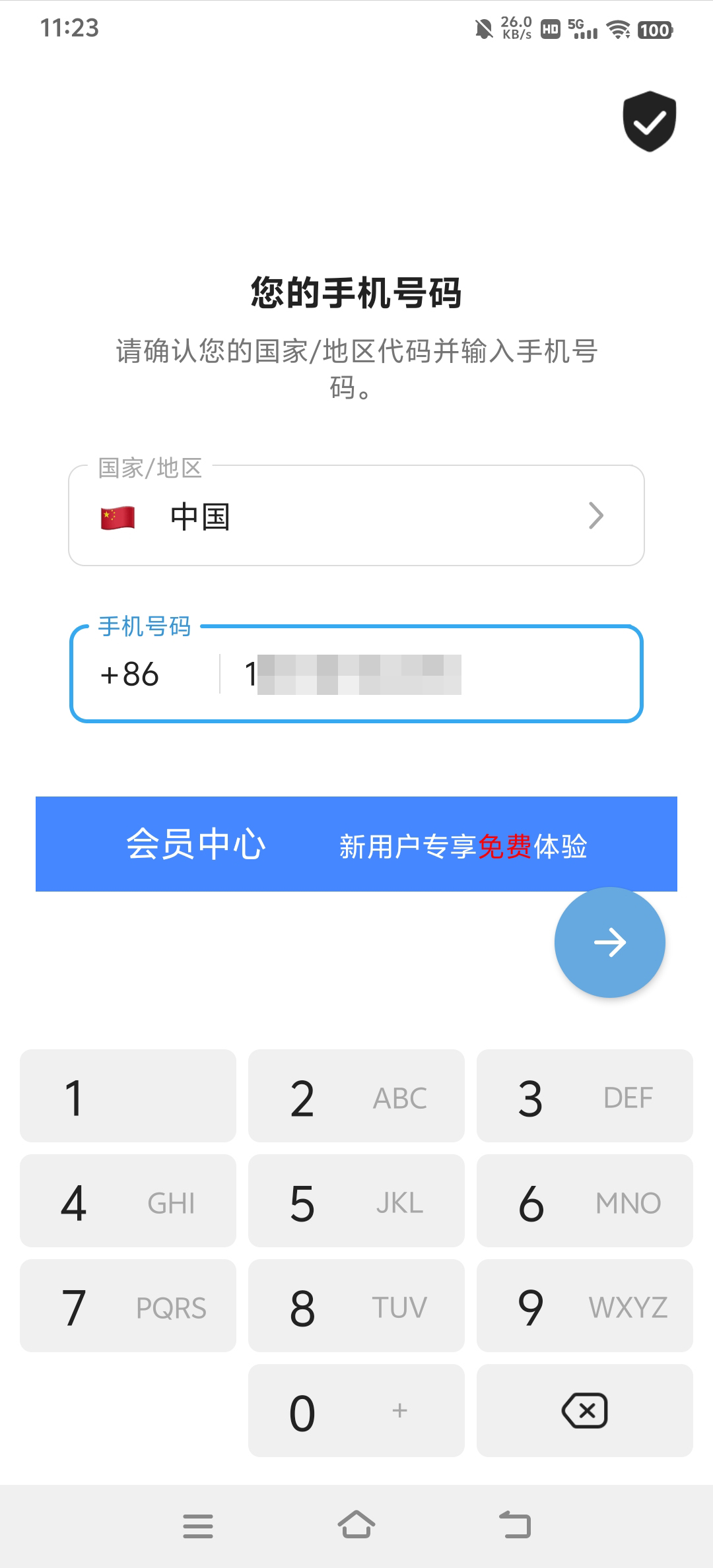713x1568 pixels.
Task: Go back using system back button
Action: (x=515, y=1525)
